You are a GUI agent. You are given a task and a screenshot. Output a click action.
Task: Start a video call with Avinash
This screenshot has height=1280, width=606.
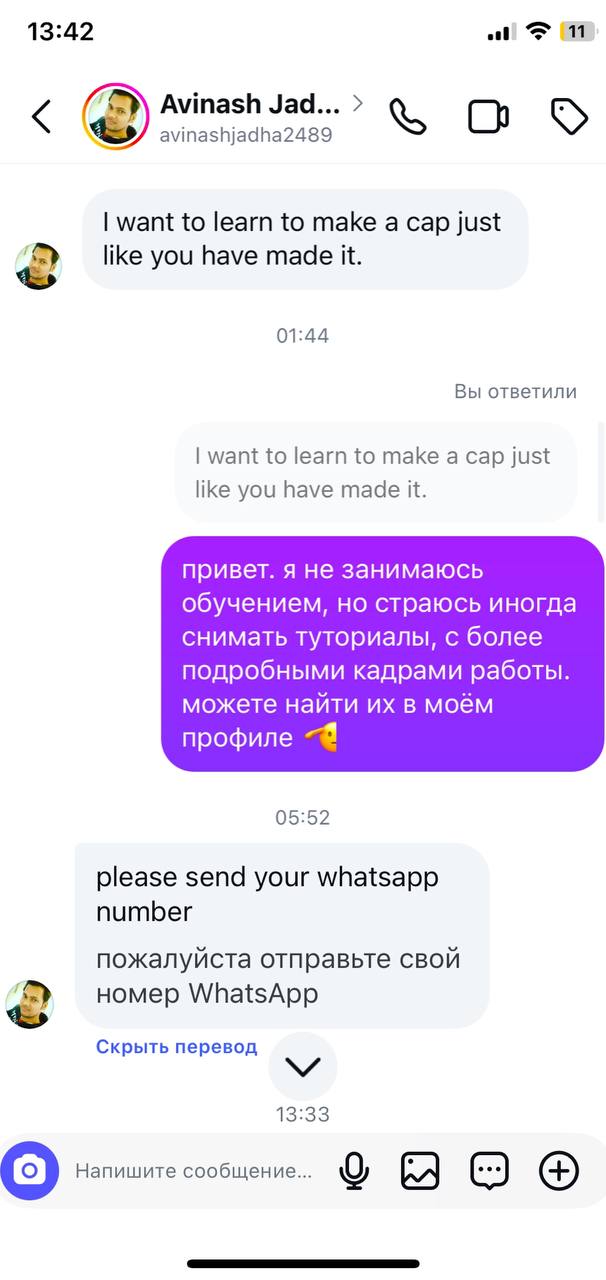[488, 117]
